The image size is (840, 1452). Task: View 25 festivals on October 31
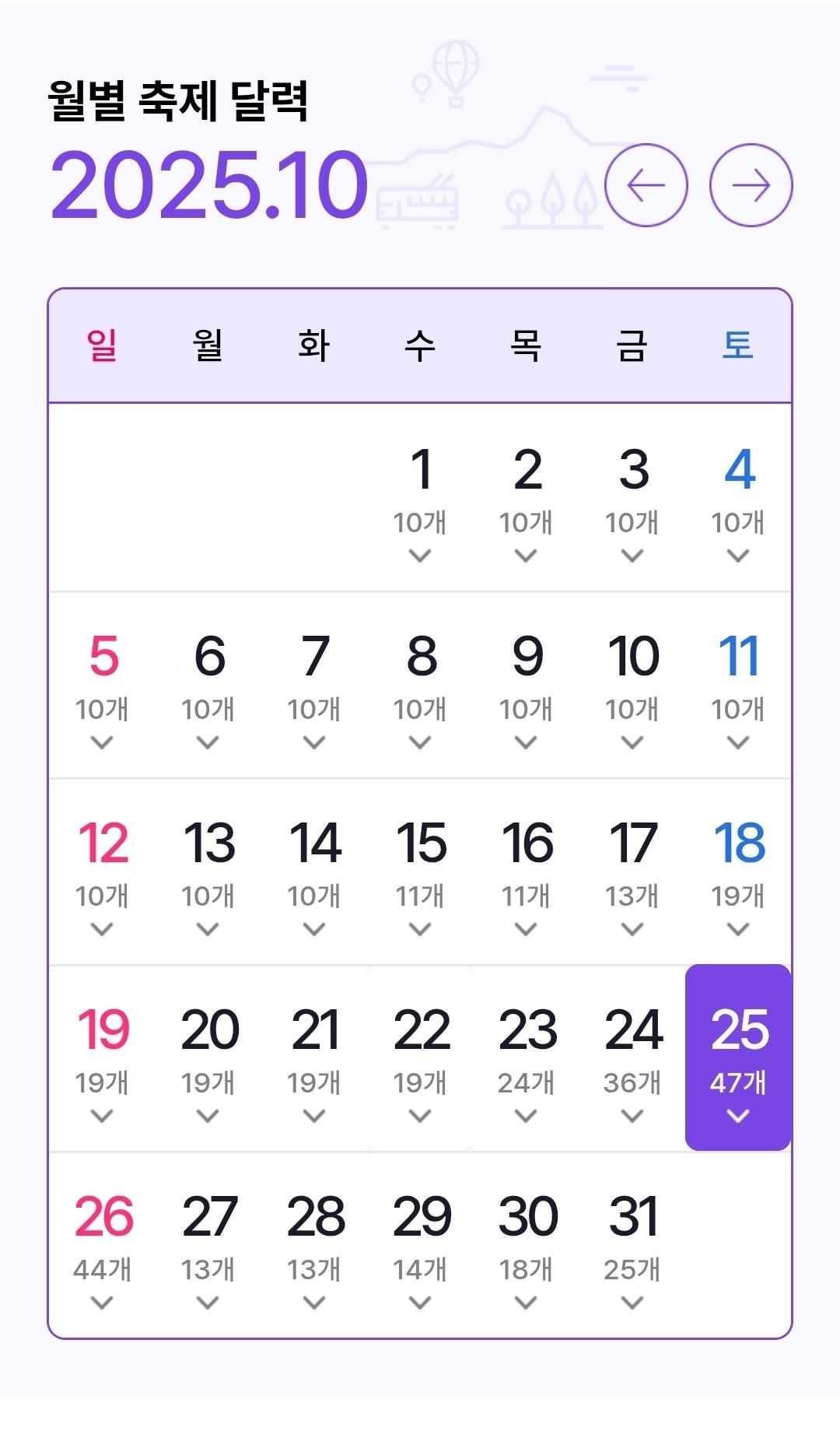click(632, 1245)
